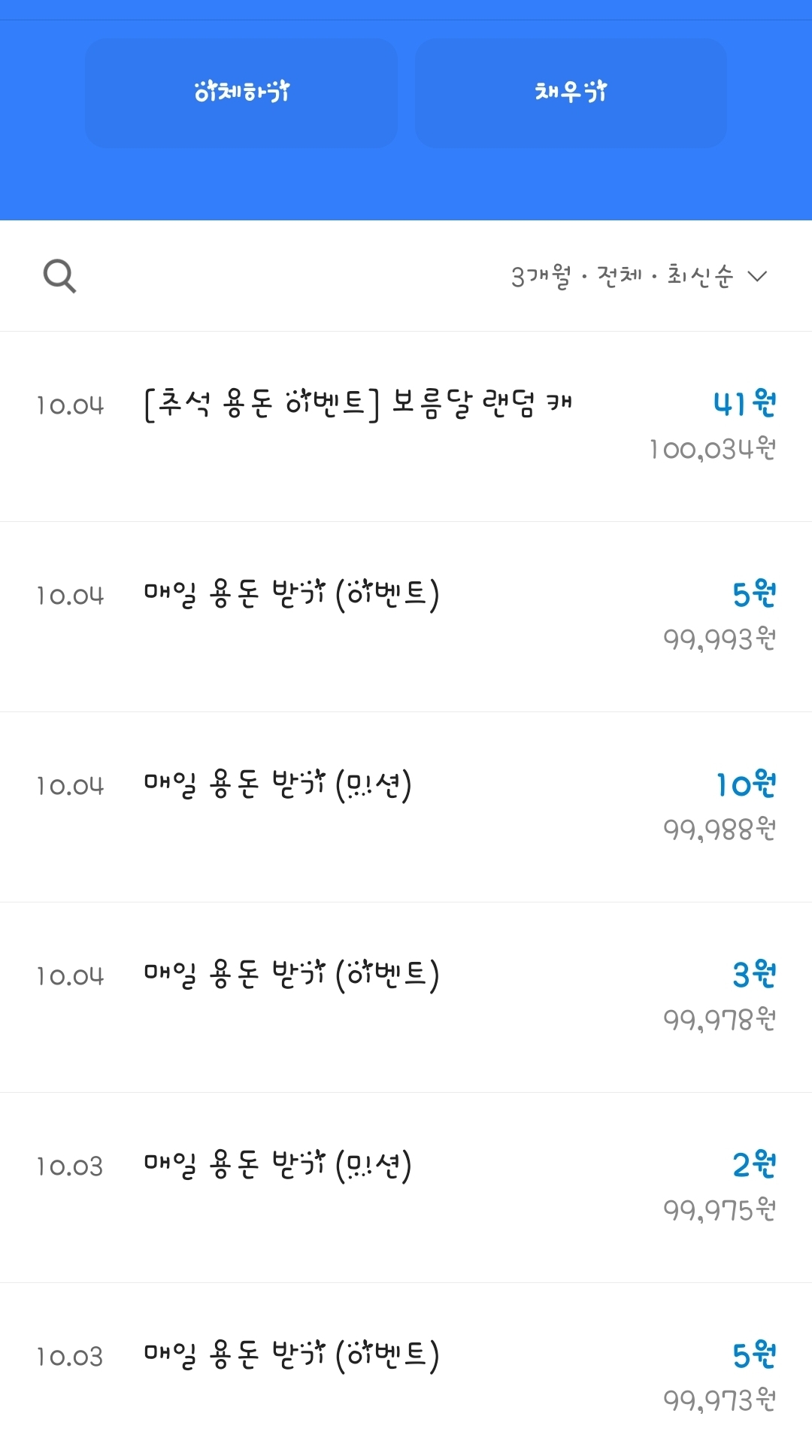Select the 10.04 이벤트 transaction of 3원
This screenshot has height=1456, width=812.
click(x=406, y=996)
